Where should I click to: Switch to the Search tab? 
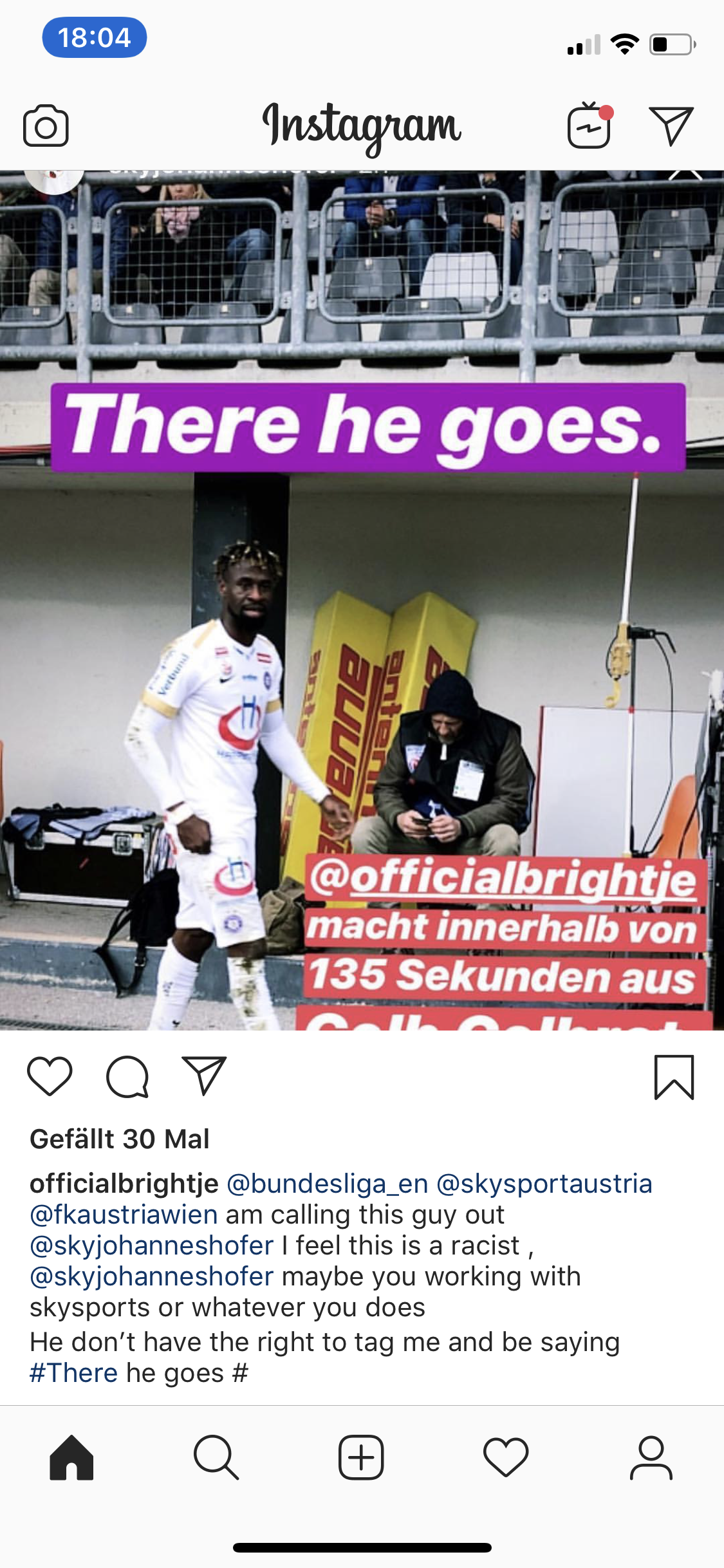tap(216, 1457)
